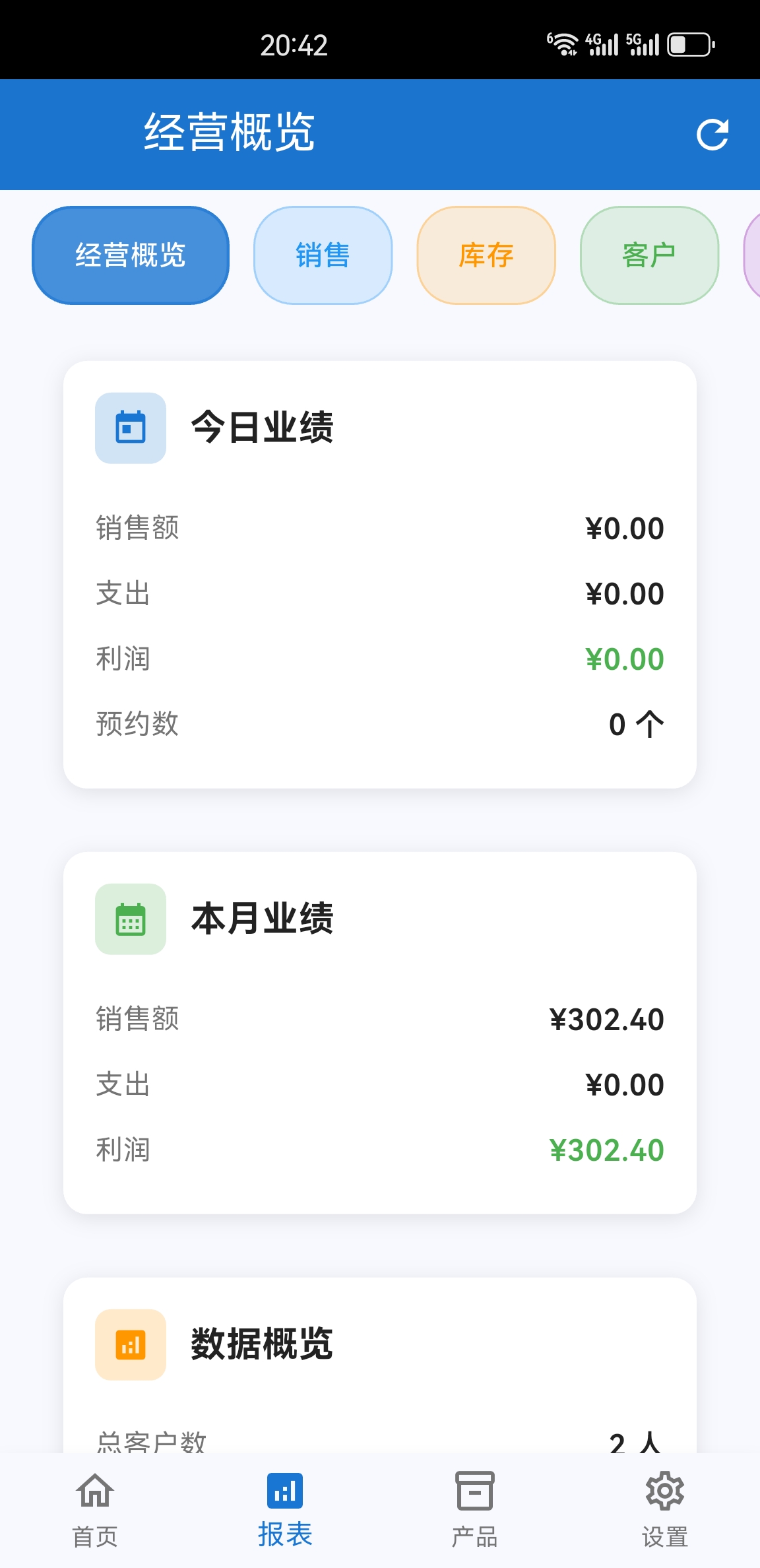Select the 经营概览 filter chip
Screen dimensions: 760x1568
(x=130, y=255)
